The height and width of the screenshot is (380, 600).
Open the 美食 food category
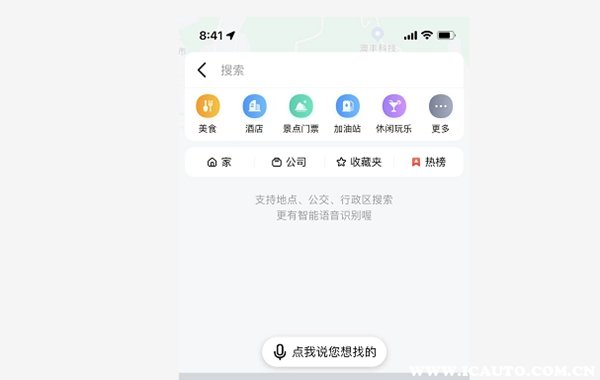[208, 114]
